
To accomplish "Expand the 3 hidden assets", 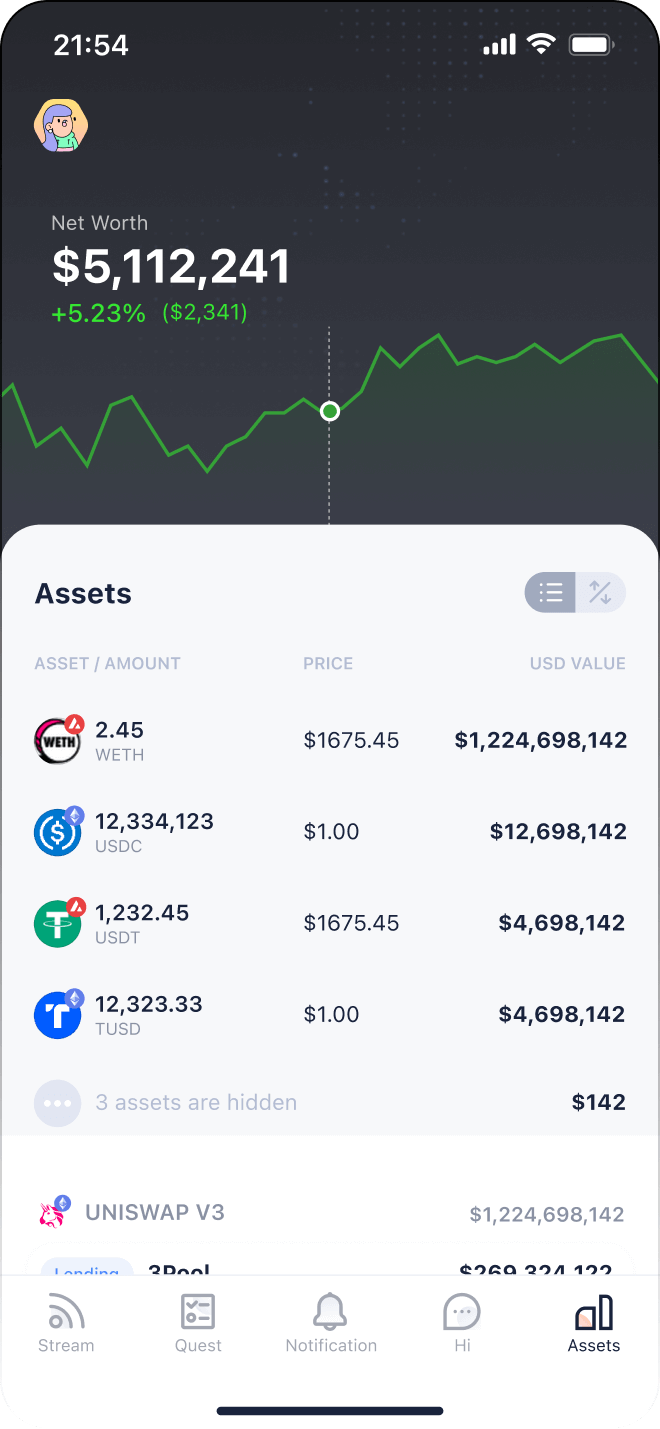I will pos(196,1103).
